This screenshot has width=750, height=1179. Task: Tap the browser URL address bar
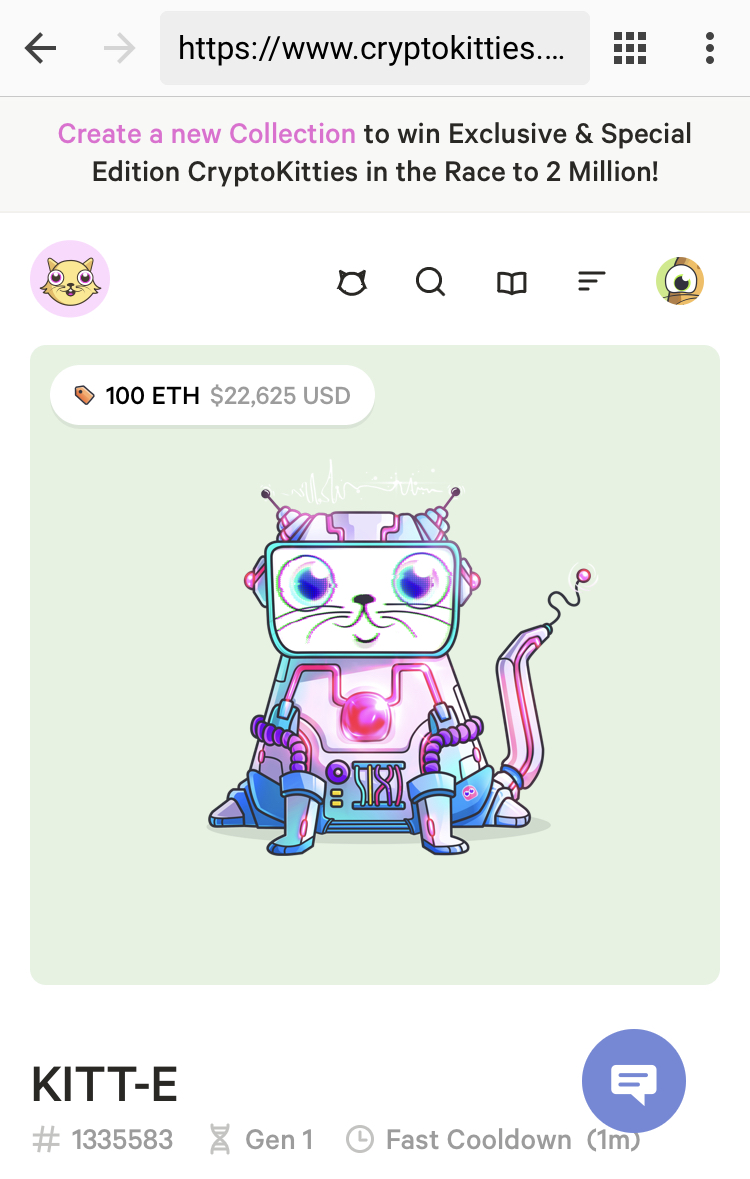[374, 47]
